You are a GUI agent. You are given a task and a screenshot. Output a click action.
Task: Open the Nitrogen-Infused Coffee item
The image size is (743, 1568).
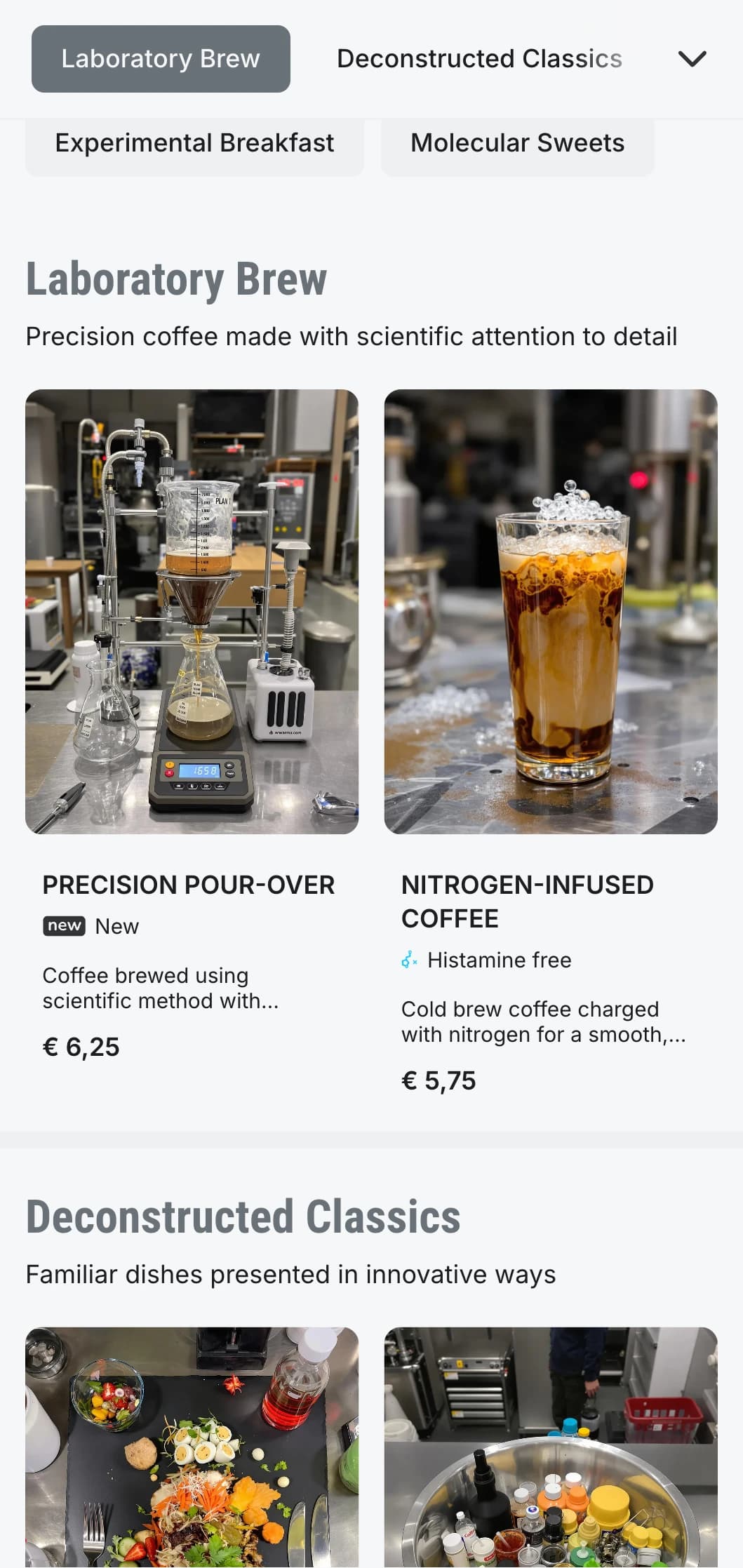[x=550, y=611]
